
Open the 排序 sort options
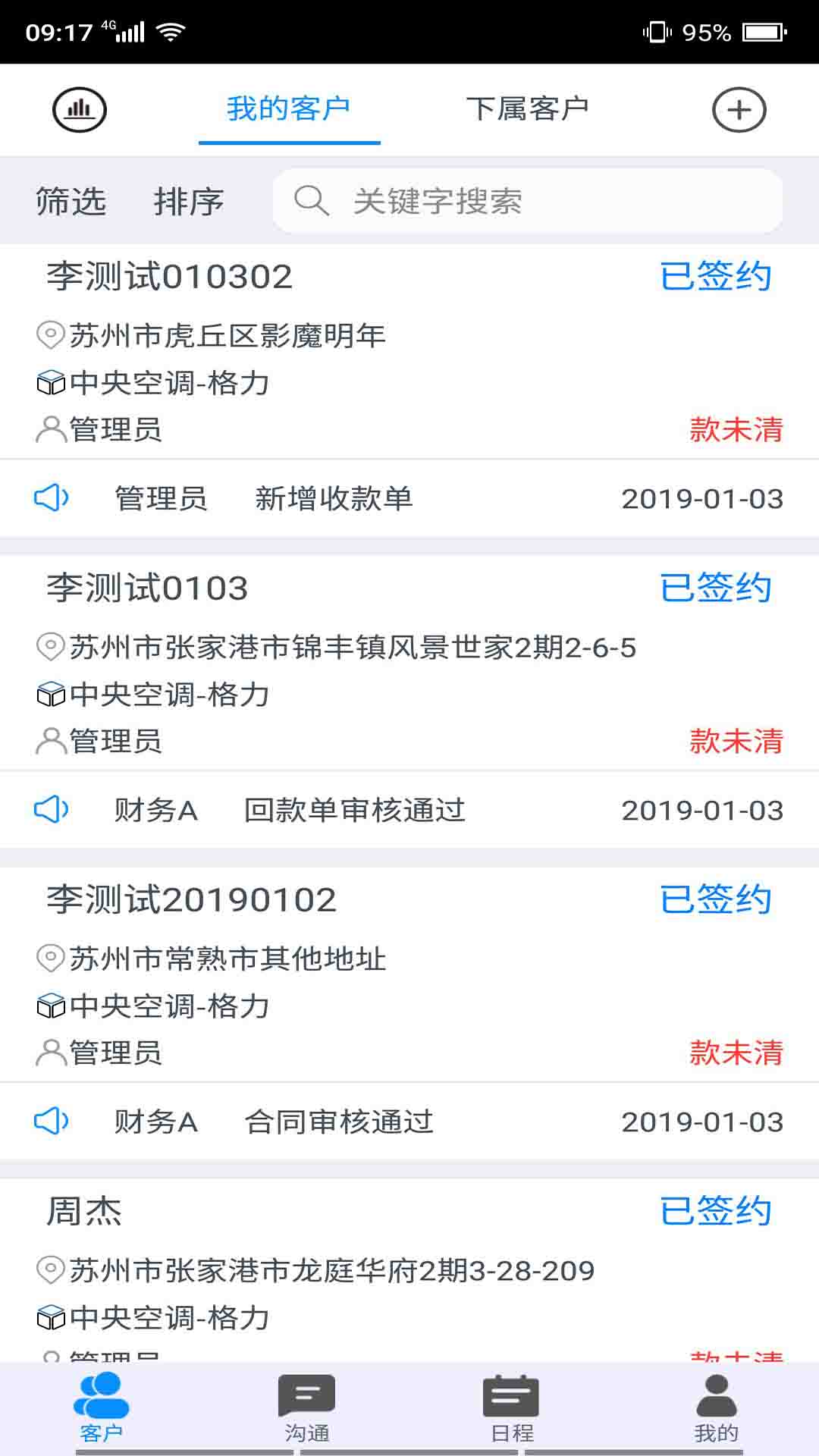point(189,202)
